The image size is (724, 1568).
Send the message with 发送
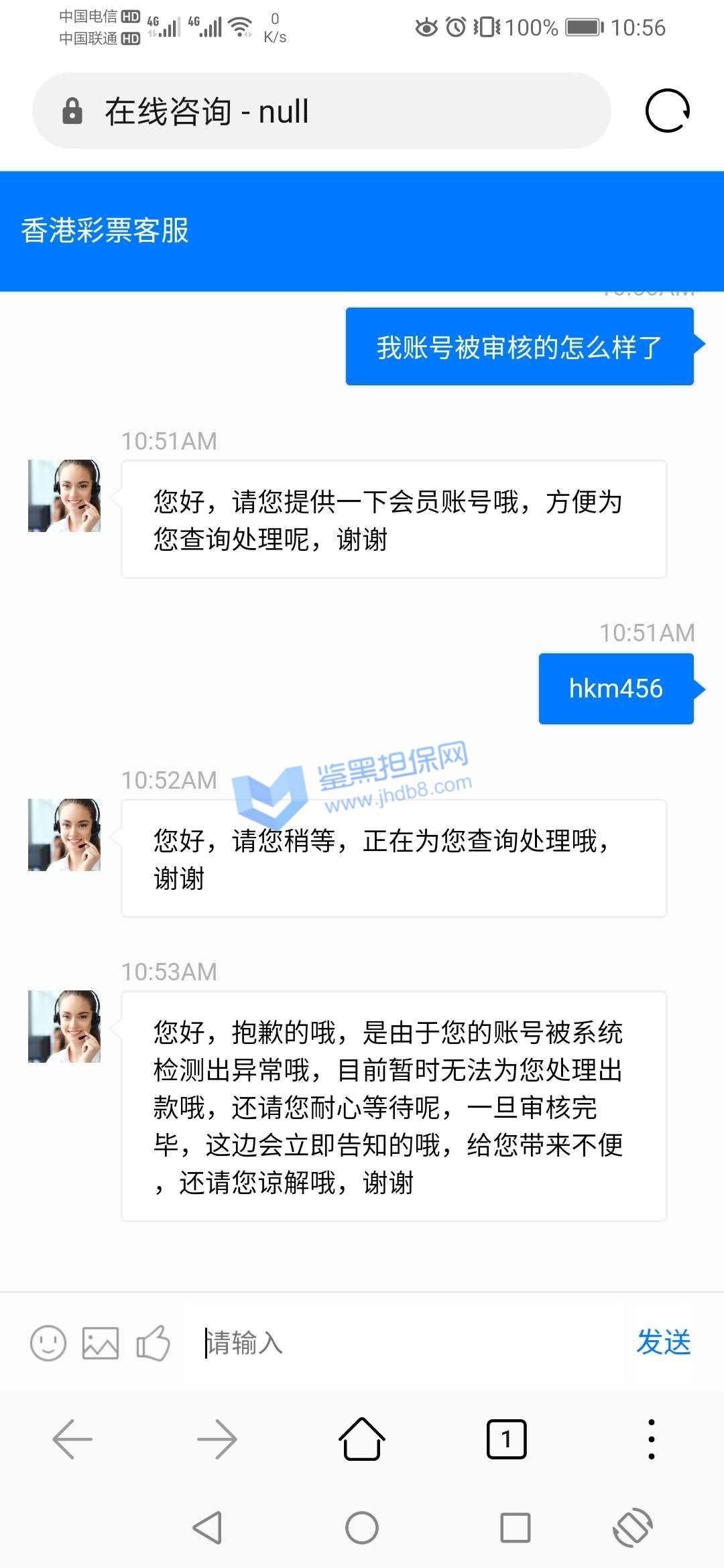[663, 1342]
